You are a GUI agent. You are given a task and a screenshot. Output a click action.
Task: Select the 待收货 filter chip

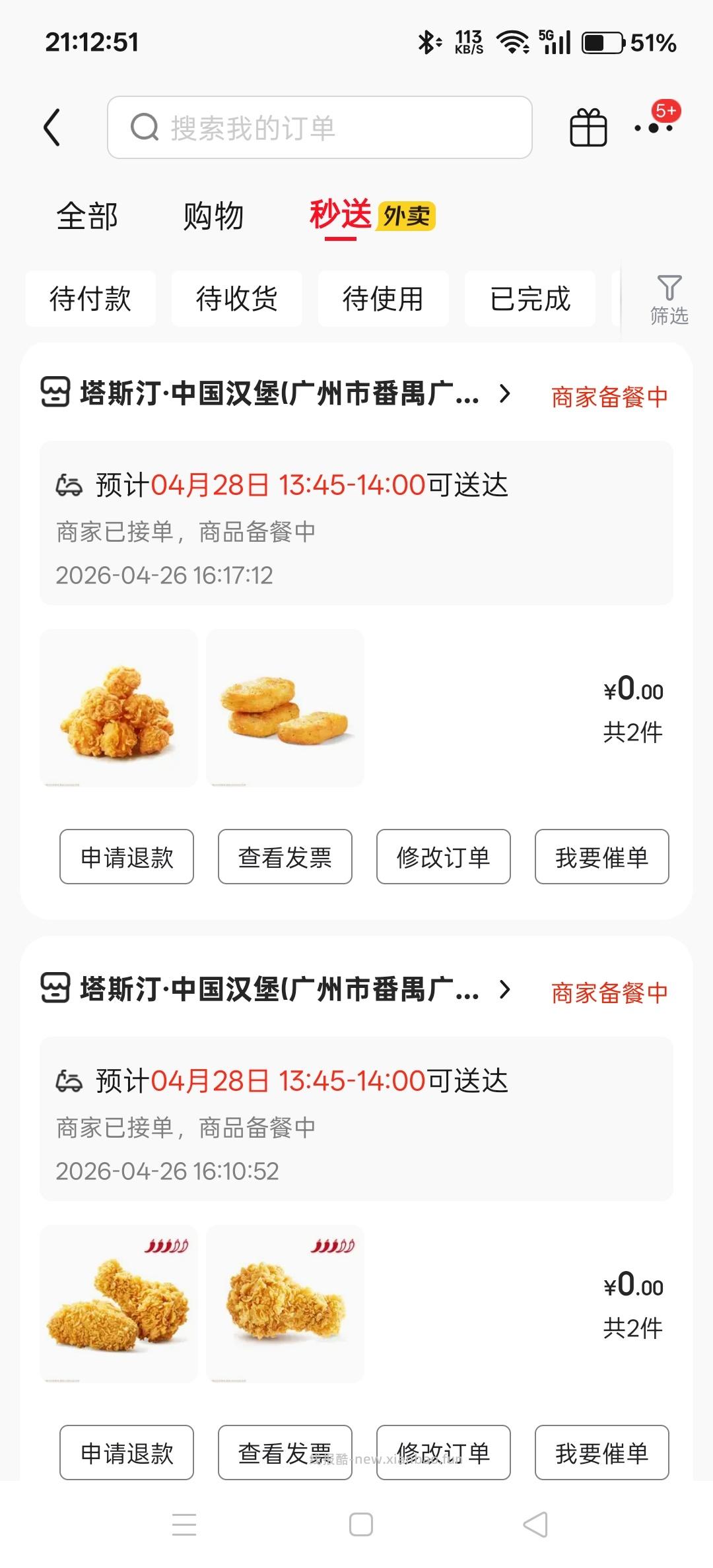(x=236, y=298)
